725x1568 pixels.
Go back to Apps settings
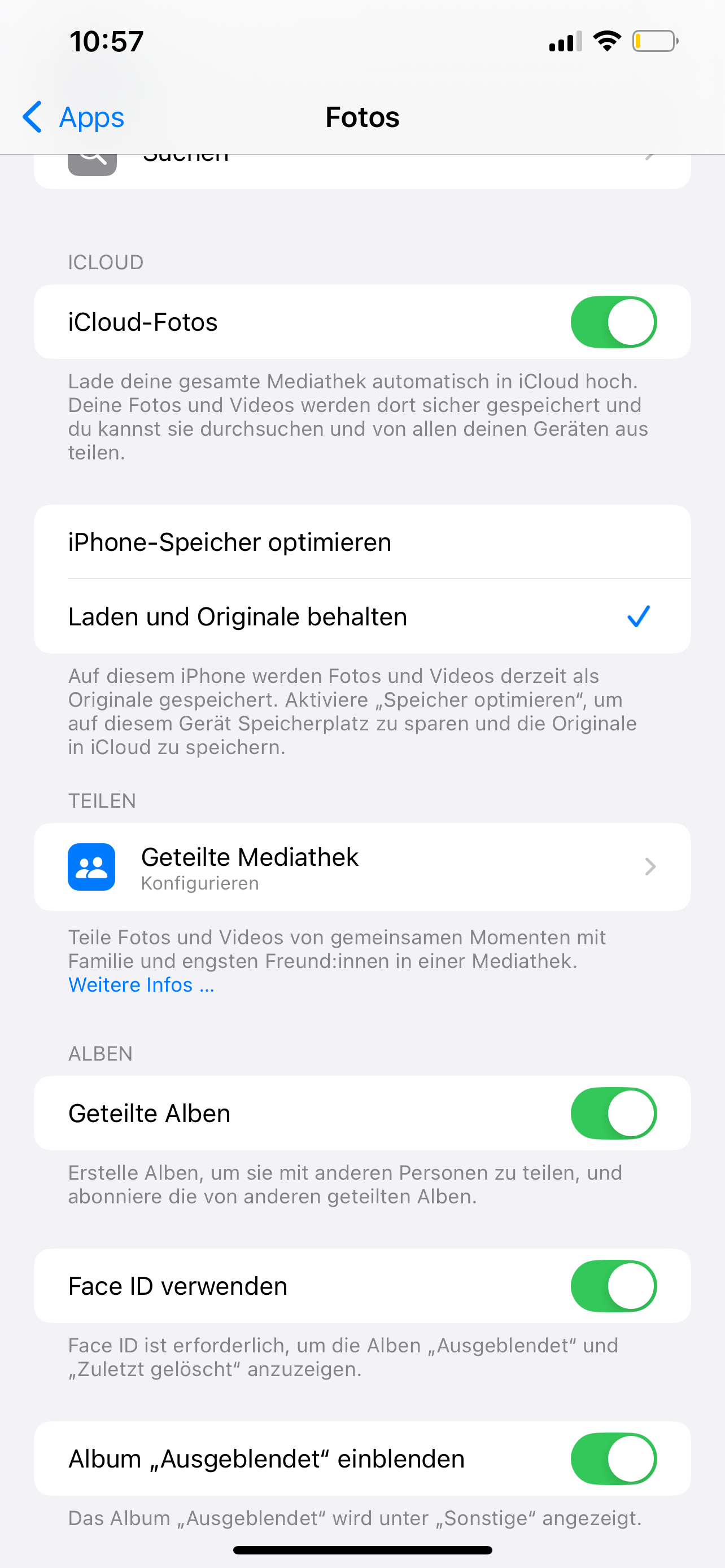[x=73, y=117]
